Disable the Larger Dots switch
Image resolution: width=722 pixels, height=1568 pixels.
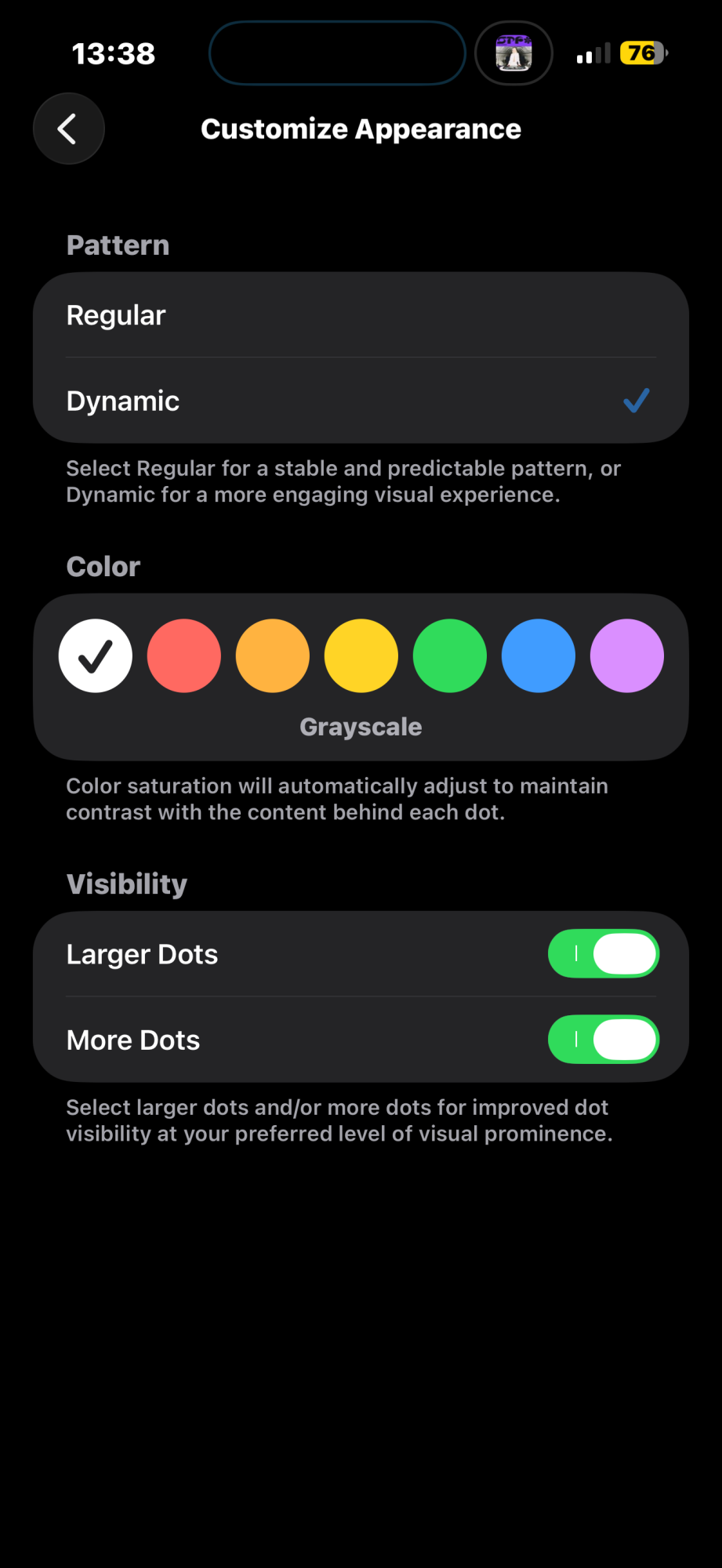point(603,954)
